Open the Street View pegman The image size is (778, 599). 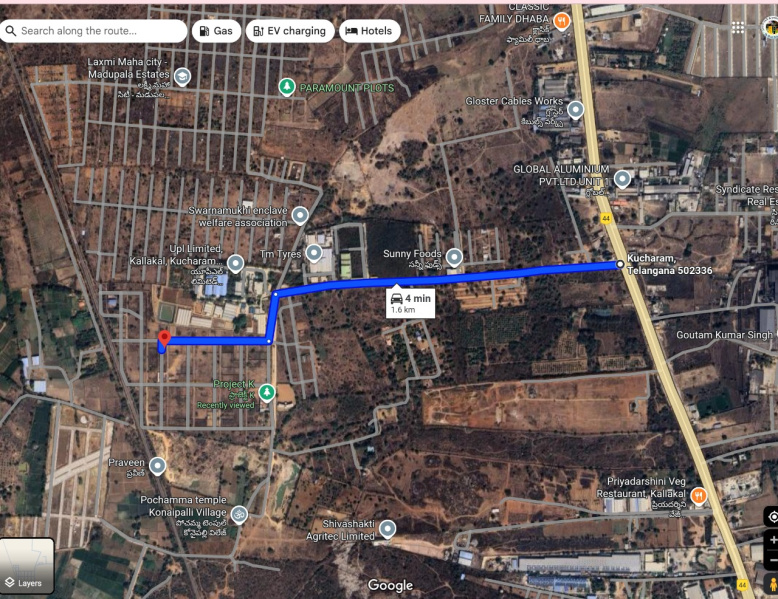(x=772, y=585)
